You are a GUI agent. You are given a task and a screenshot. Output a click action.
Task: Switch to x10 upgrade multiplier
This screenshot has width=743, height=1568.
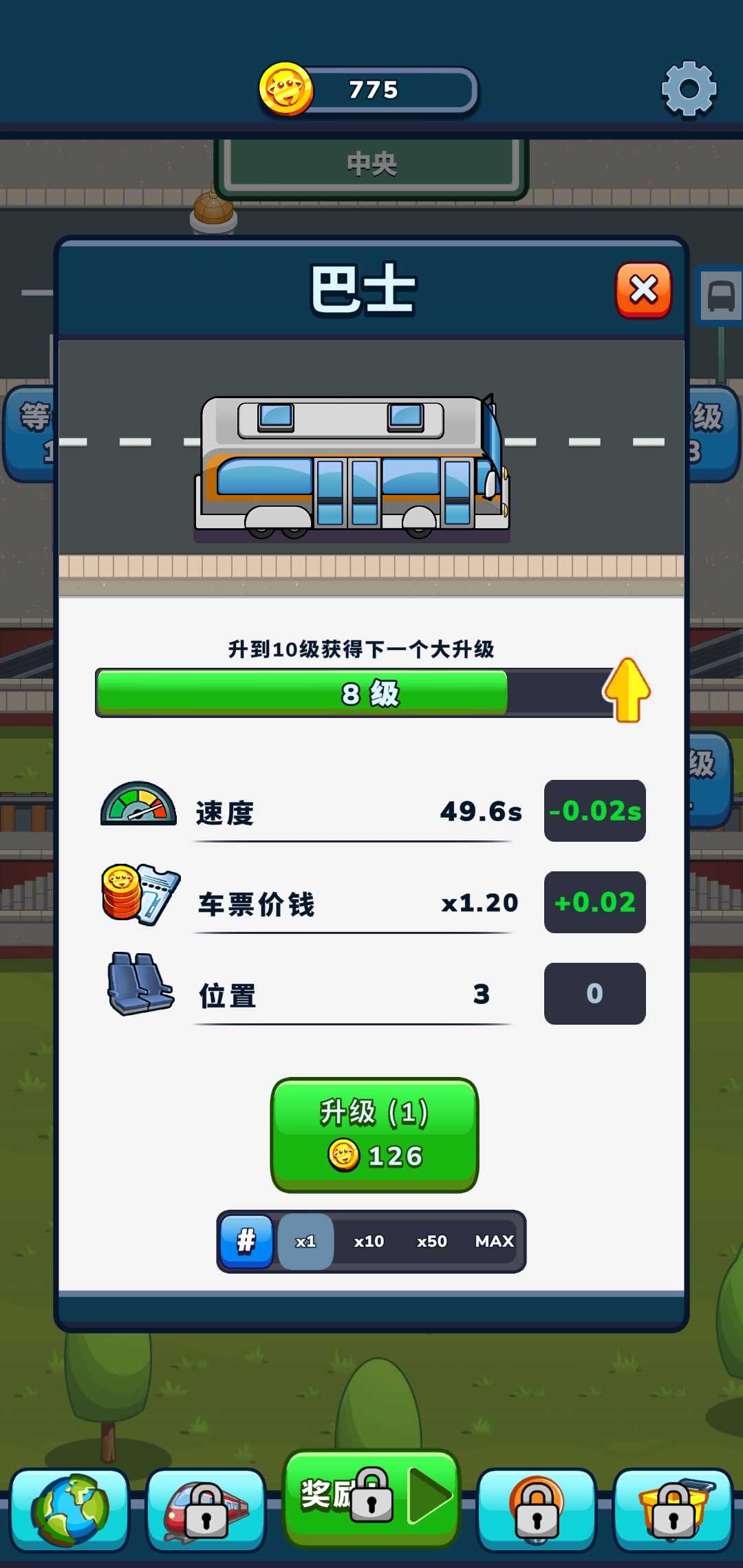click(367, 1241)
